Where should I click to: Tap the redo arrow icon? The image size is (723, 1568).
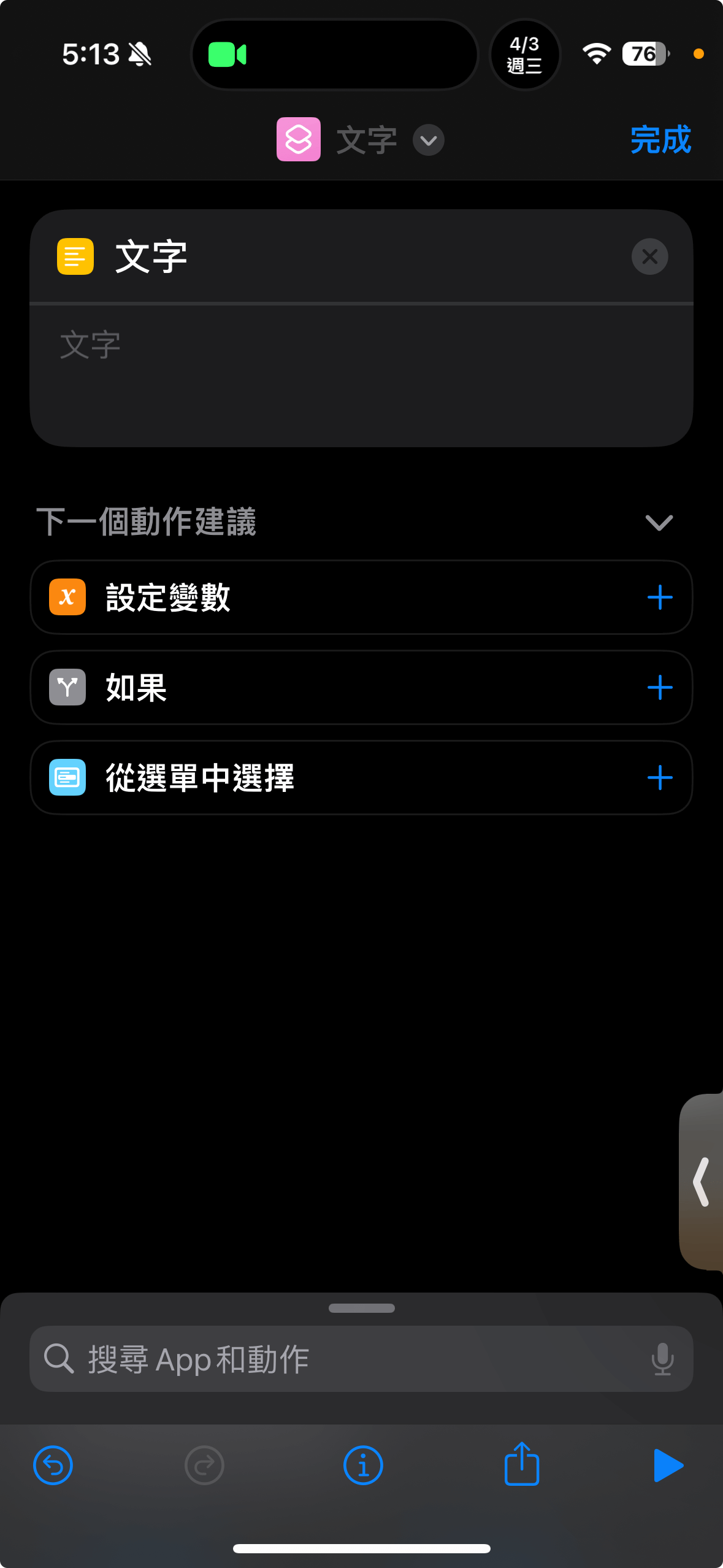click(204, 1465)
